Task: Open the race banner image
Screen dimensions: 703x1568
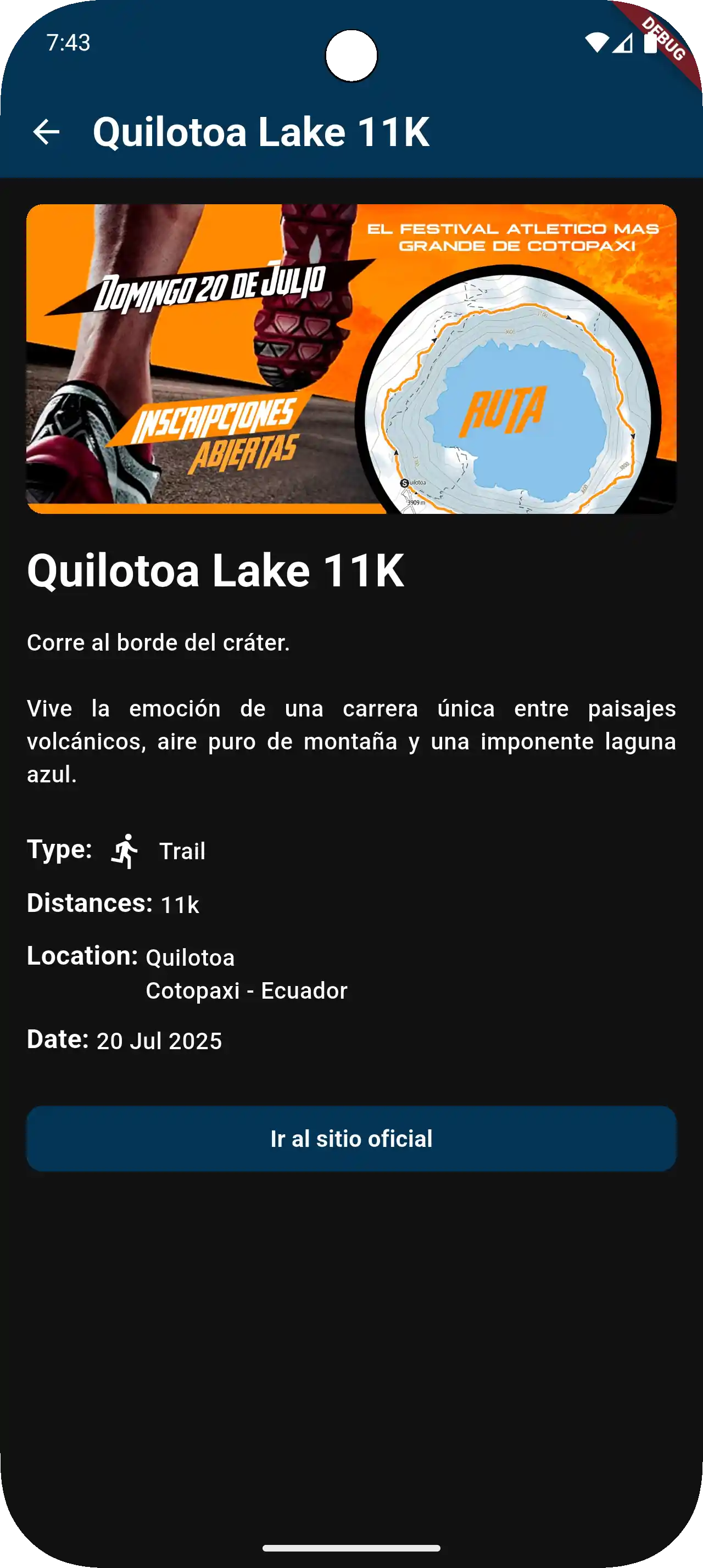Action: [351, 359]
